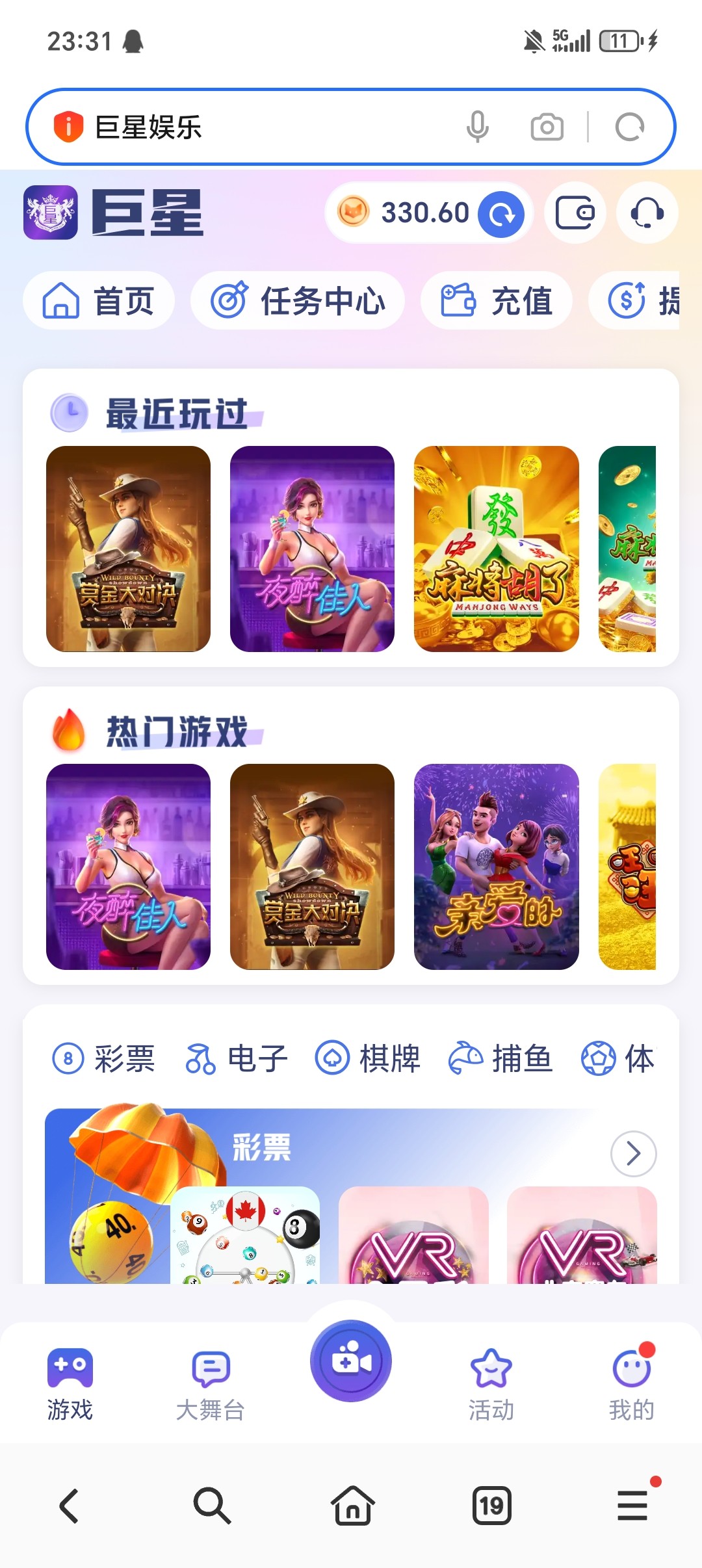Open the wallet icon
This screenshot has height=1568, width=702.
(x=575, y=213)
